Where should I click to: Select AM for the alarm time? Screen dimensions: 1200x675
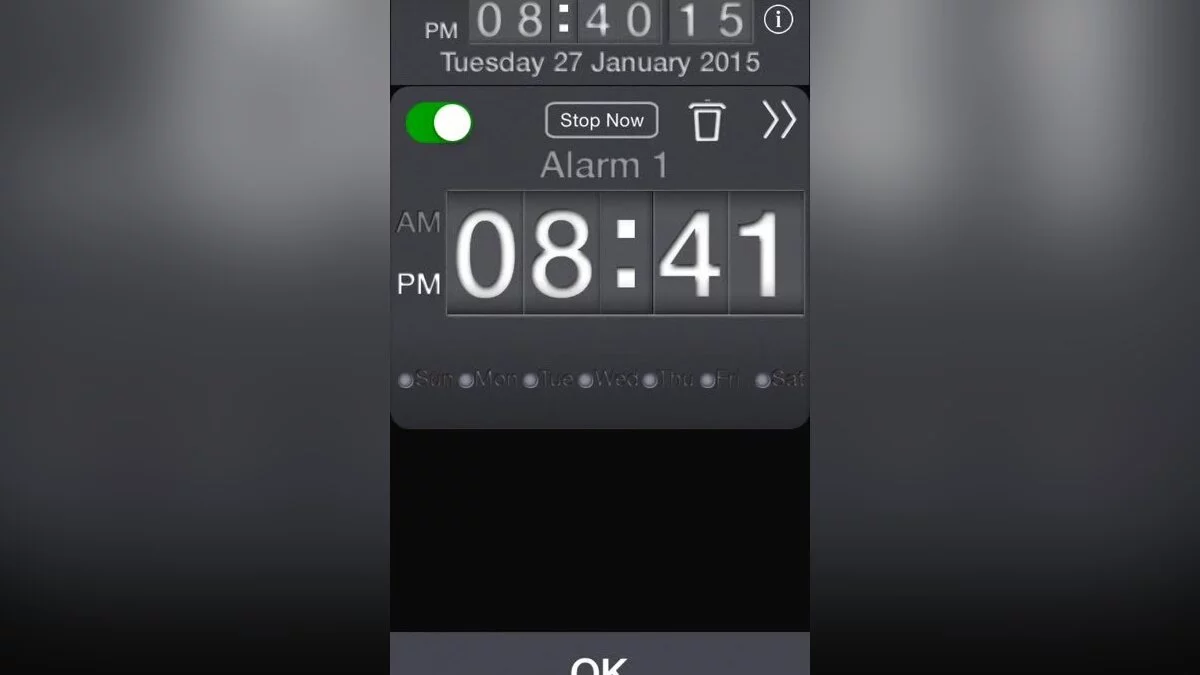(418, 223)
